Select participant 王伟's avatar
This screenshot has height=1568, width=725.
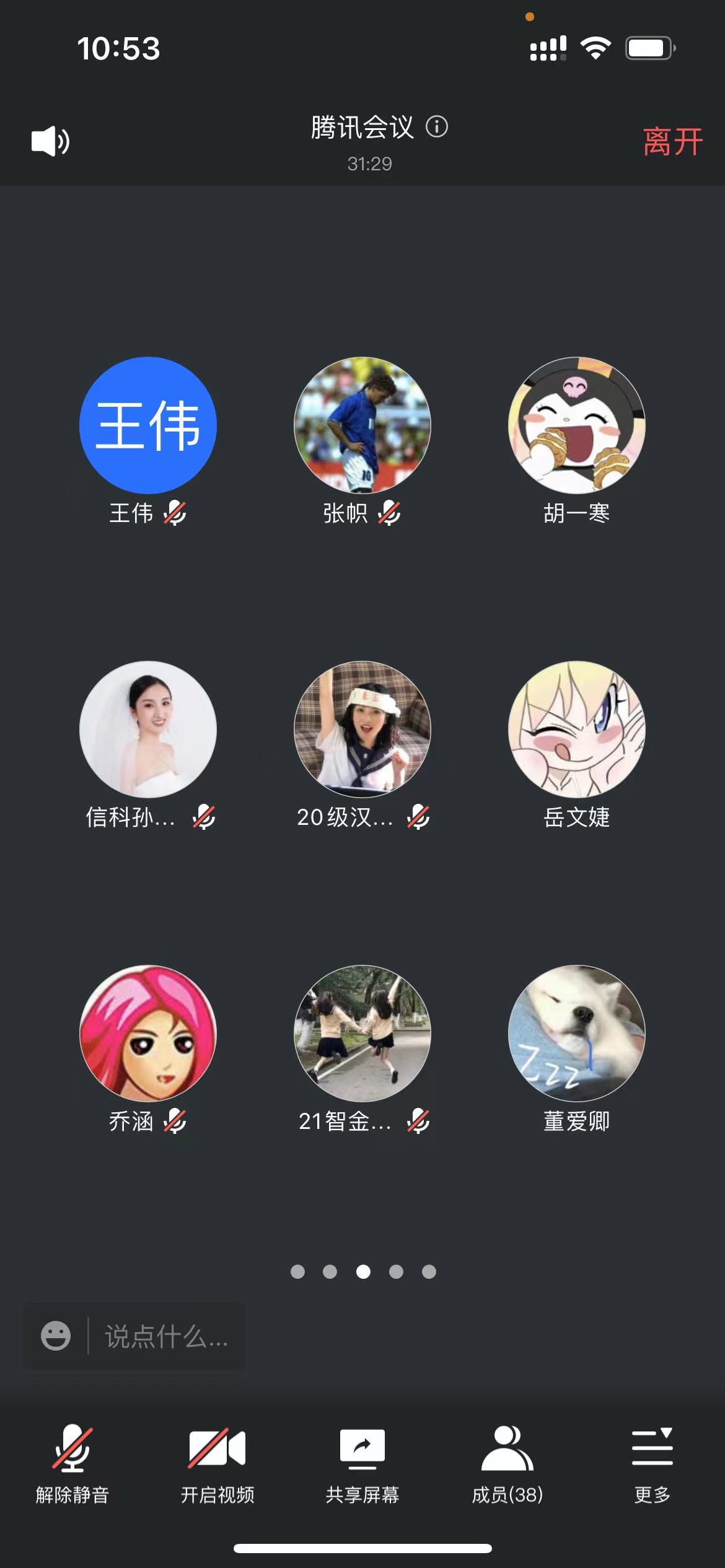(x=148, y=425)
